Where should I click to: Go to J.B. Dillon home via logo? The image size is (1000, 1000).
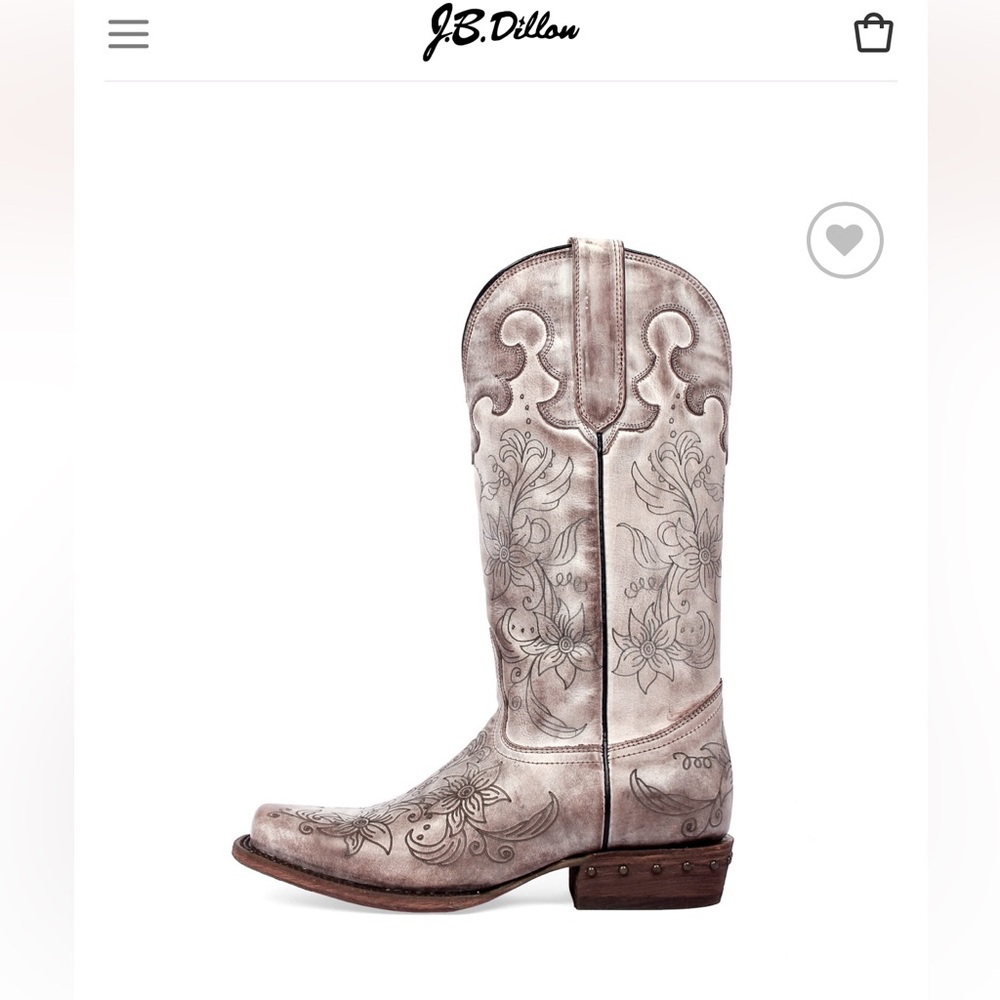click(x=501, y=32)
